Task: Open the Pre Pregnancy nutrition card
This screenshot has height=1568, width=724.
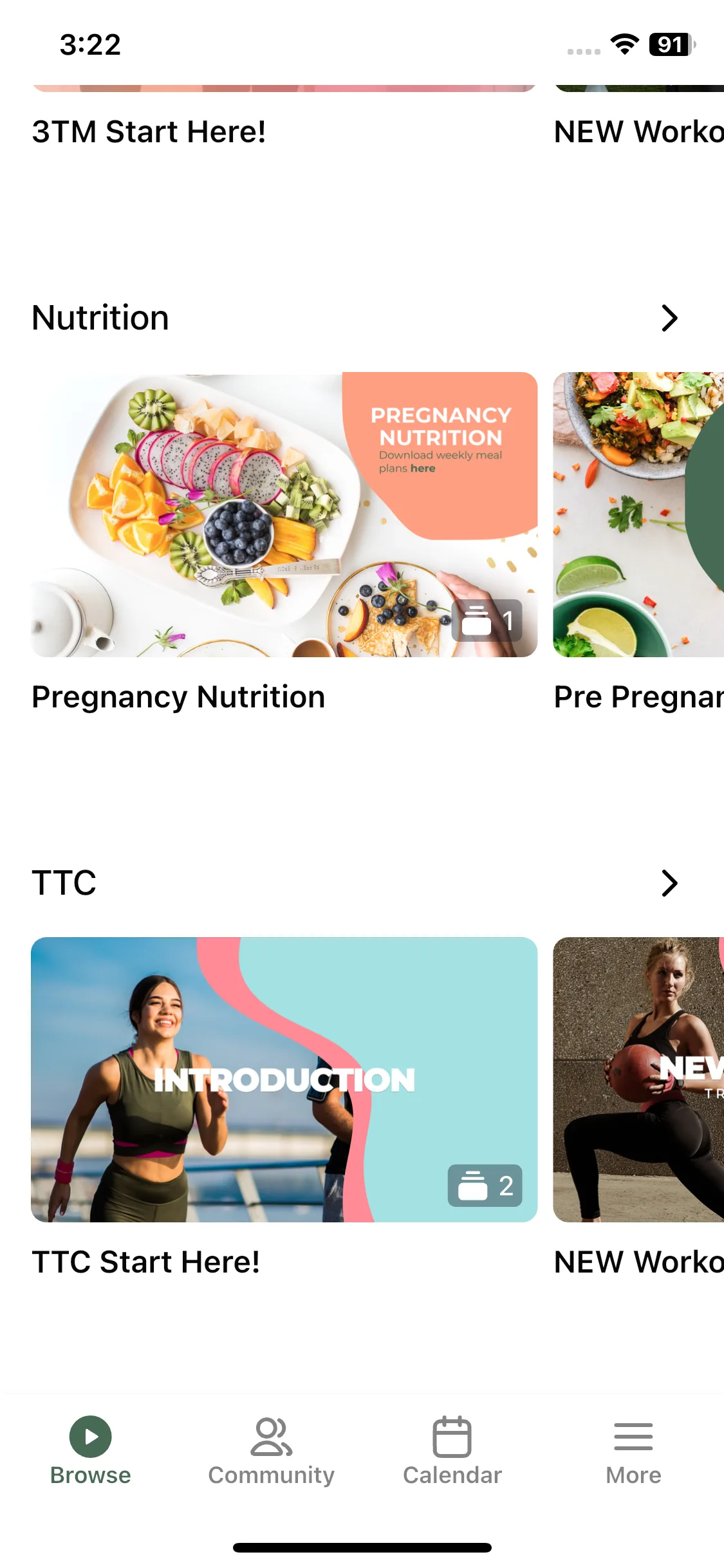Action: point(638,515)
